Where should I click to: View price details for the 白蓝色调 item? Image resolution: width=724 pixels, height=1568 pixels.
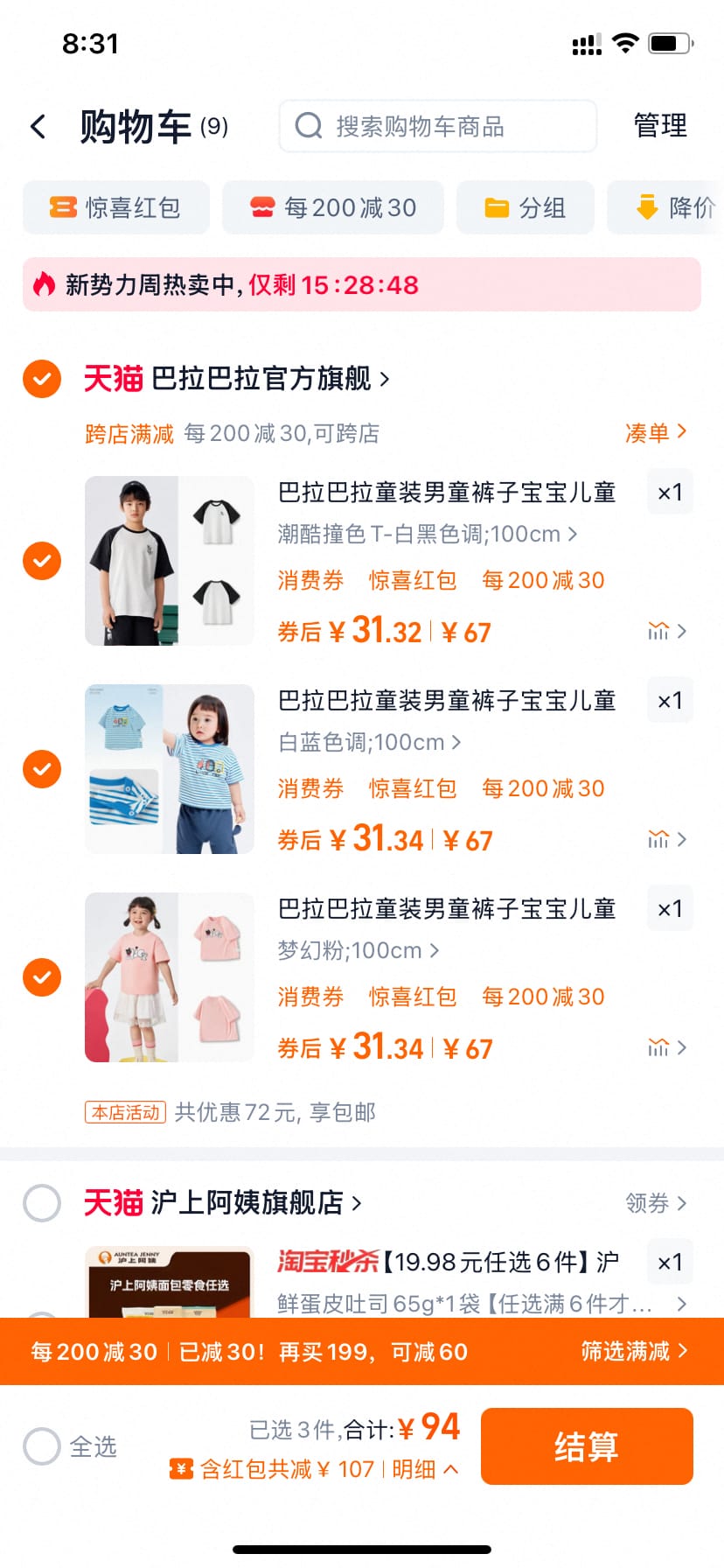[667, 839]
